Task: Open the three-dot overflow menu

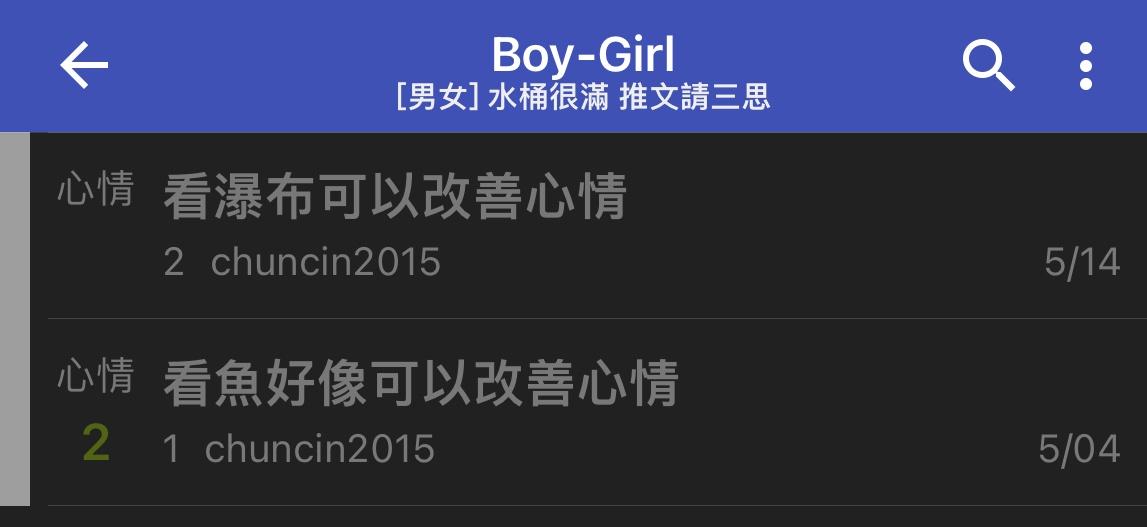Action: click(x=1086, y=66)
